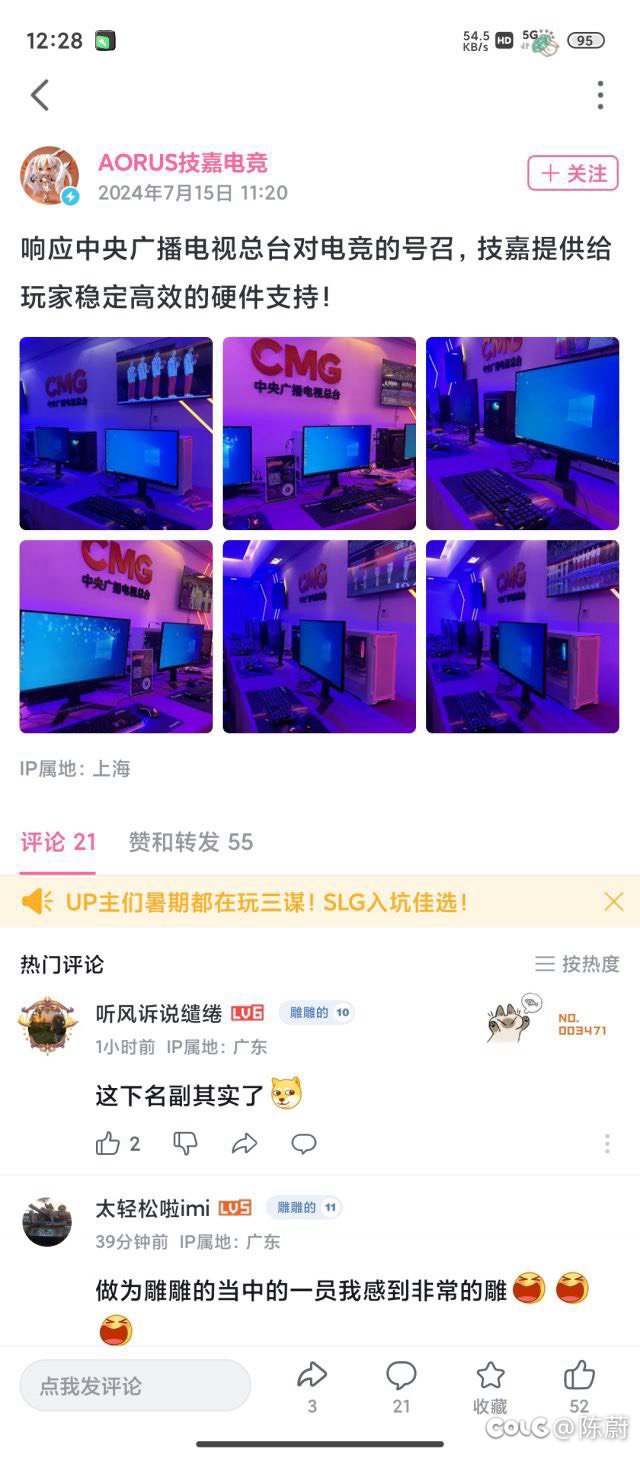The height and width of the screenshot is (1457, 640).
Task: View 太轻松啦imi's profile avatar
Action: 47,1221
